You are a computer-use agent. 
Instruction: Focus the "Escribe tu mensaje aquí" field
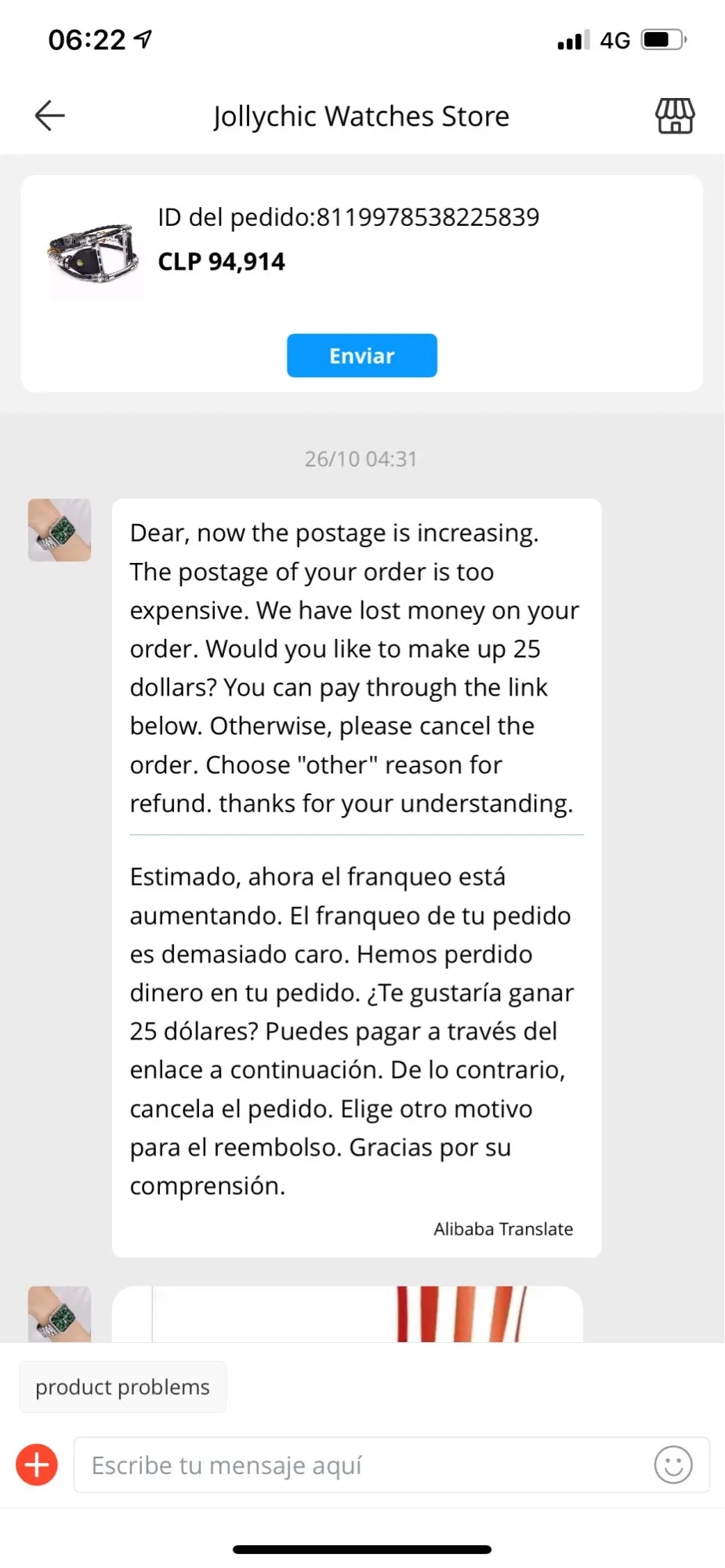click(361, 1465)
